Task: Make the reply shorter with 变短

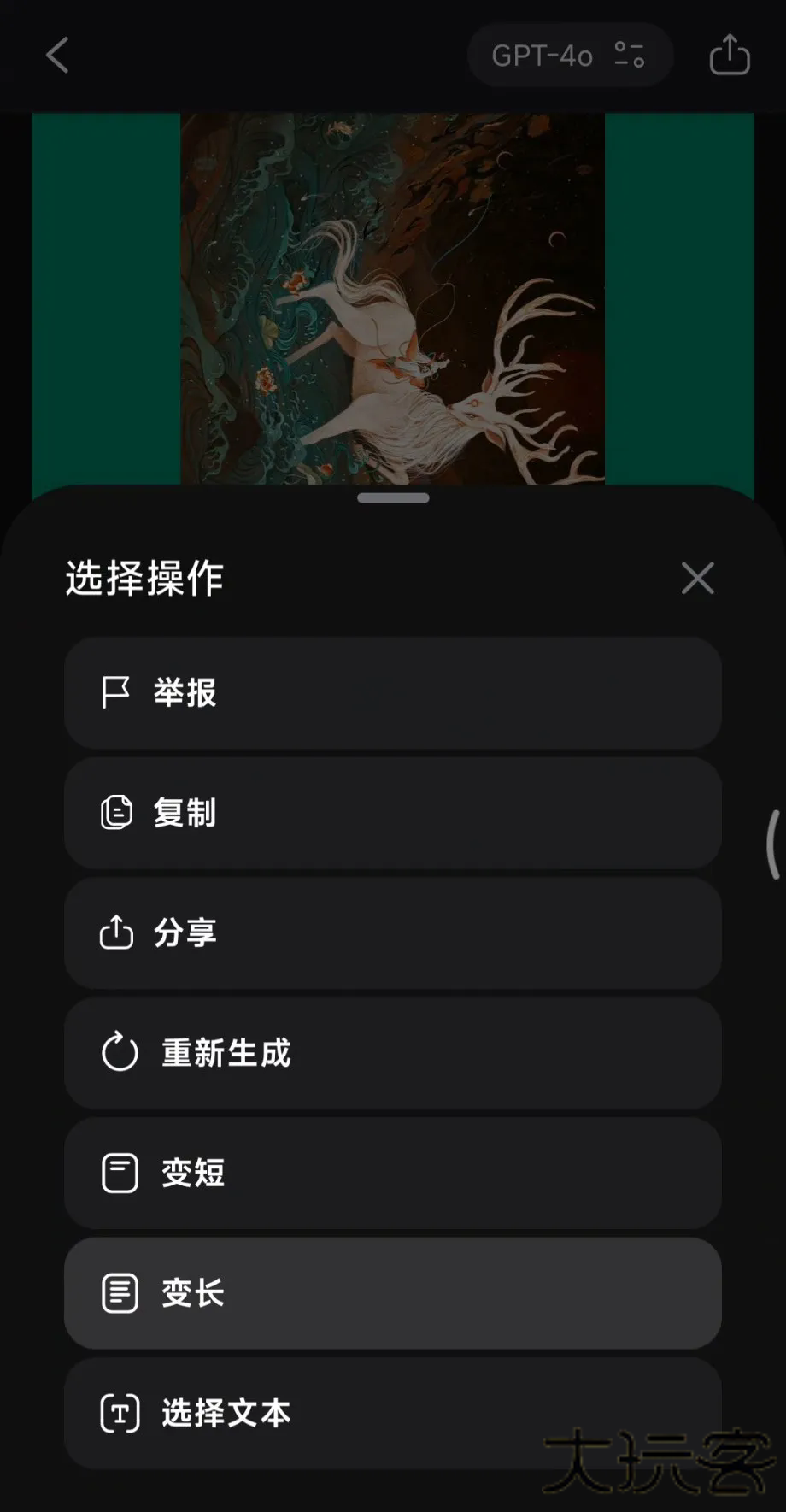Action: pyautogui.click(x=392, y=1173)
